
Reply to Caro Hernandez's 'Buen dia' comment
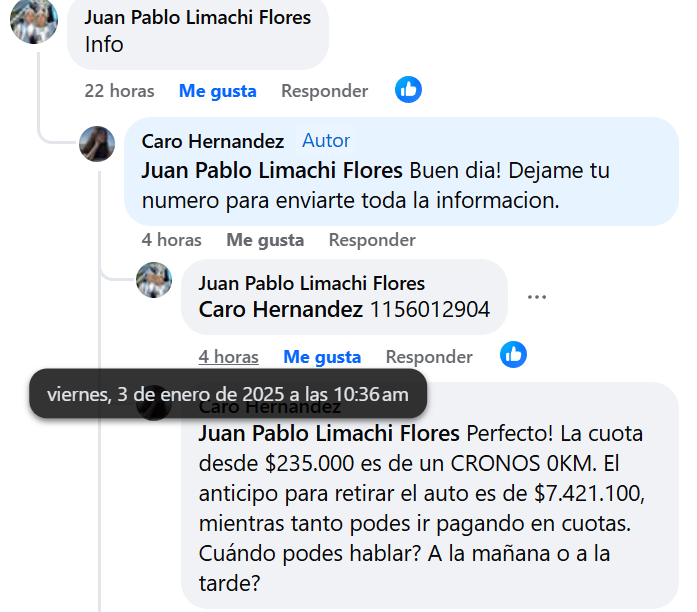pyautogui.click(x=372, y=240)
